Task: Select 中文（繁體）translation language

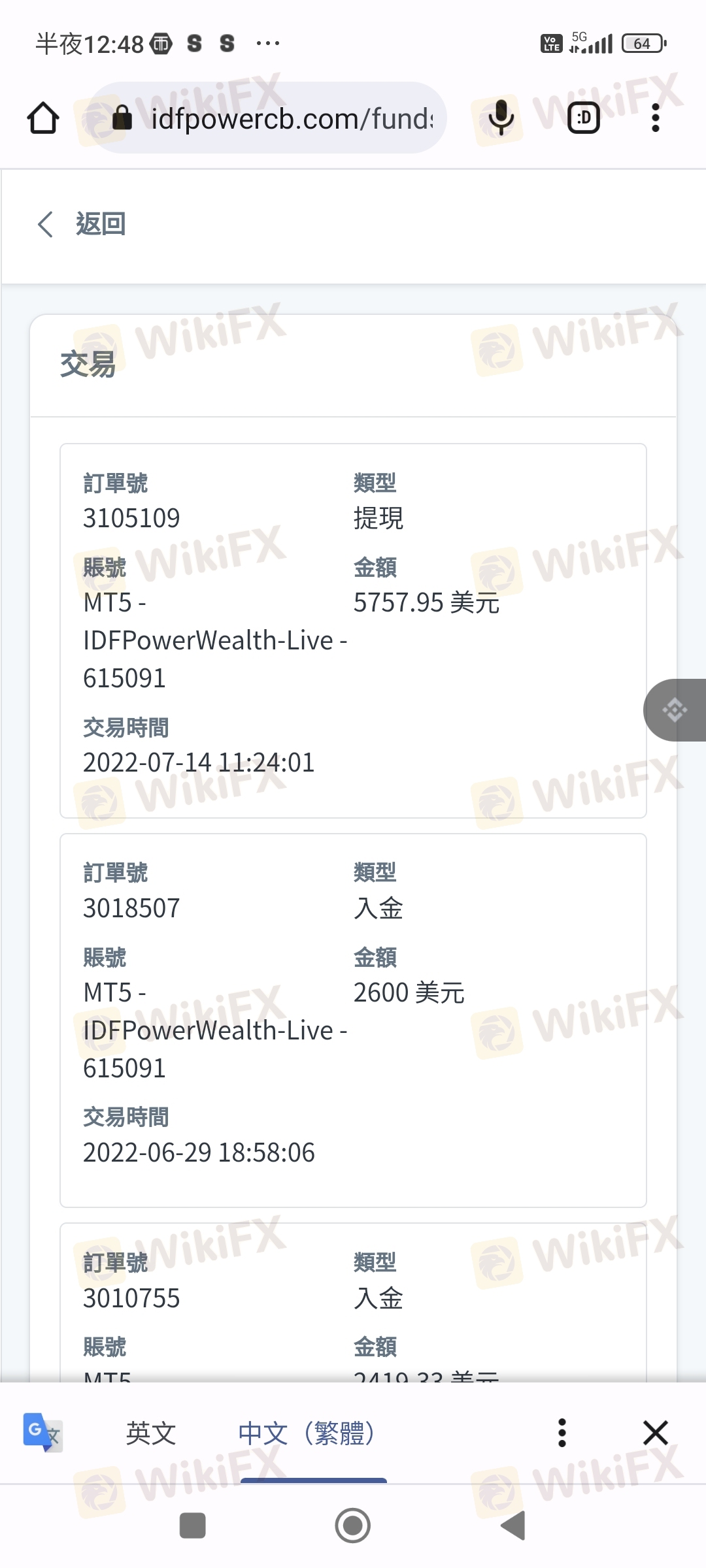Action: (x=307, y=1433)
